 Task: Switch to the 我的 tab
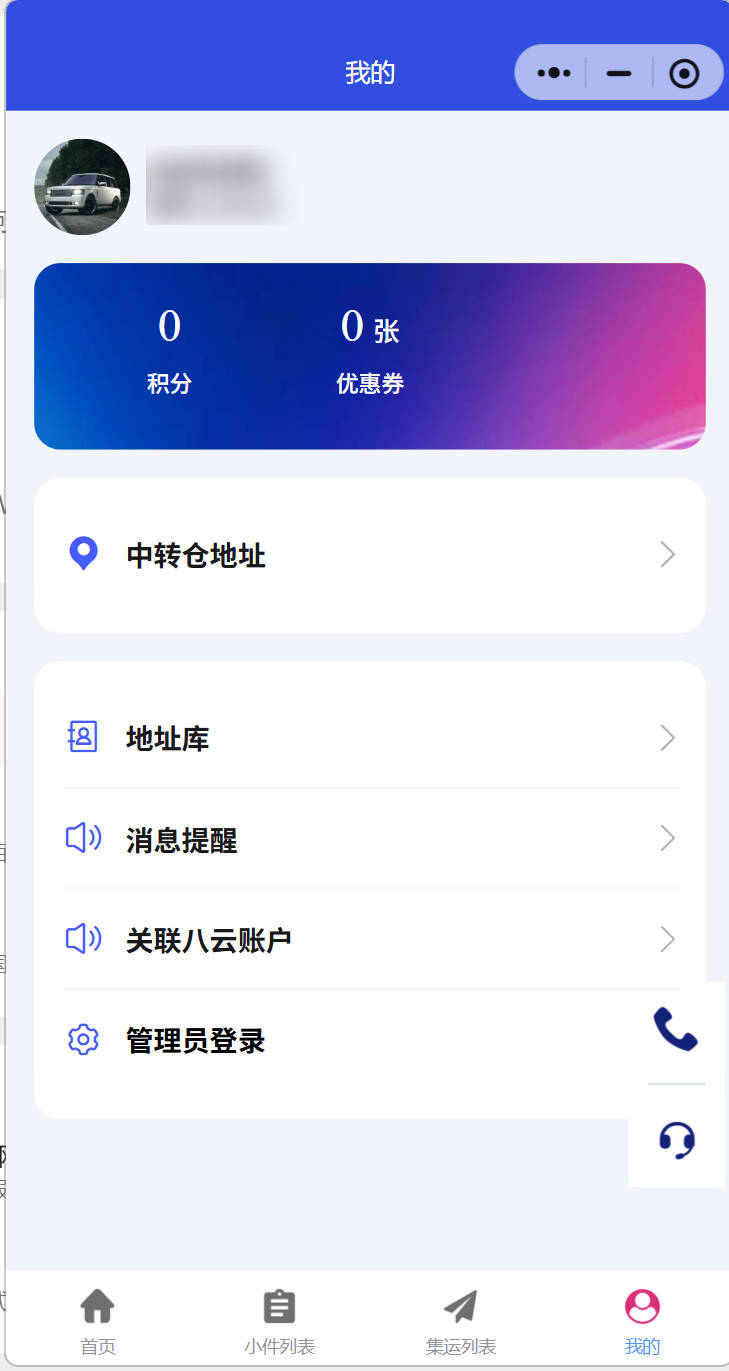643,1320
